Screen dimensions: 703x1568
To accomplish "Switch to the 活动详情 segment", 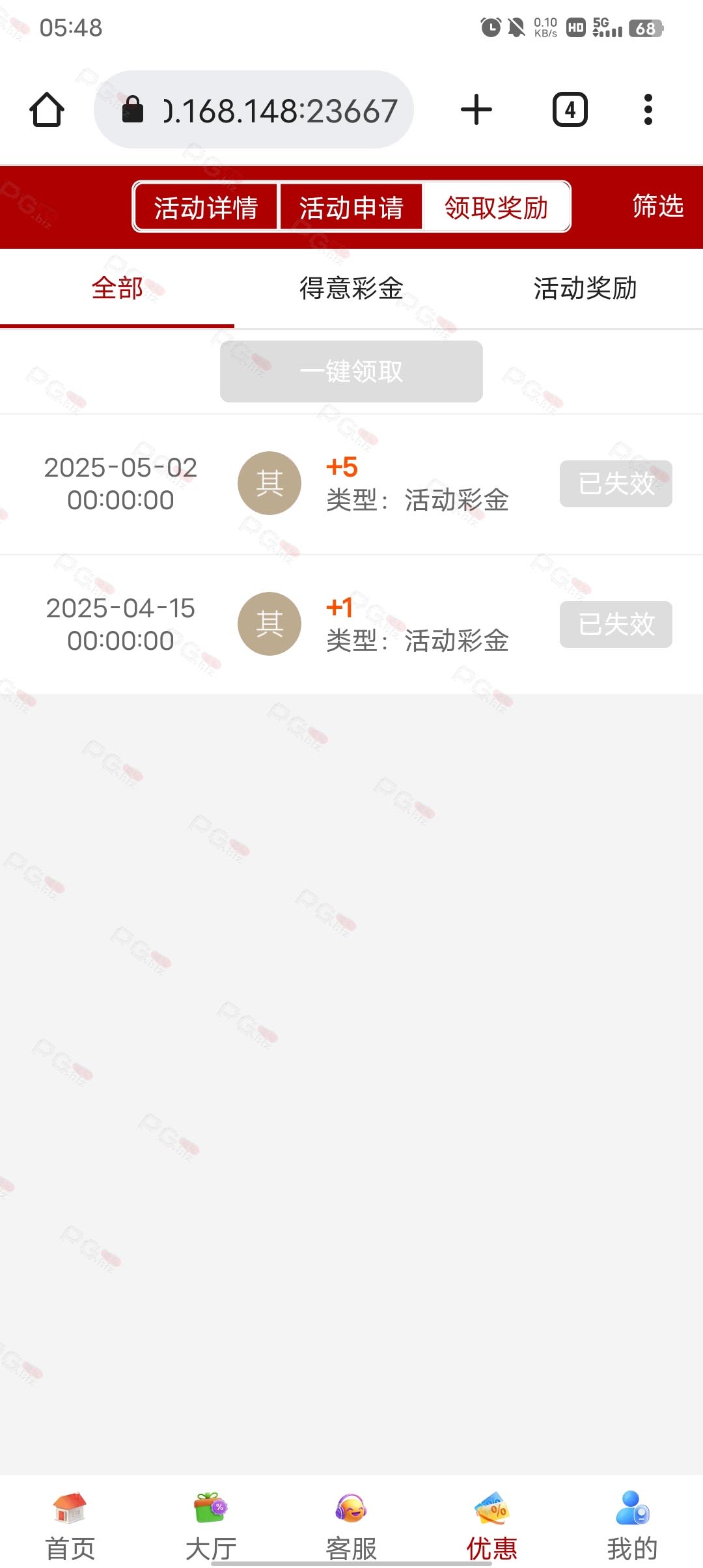I will [x=206, y=207].
